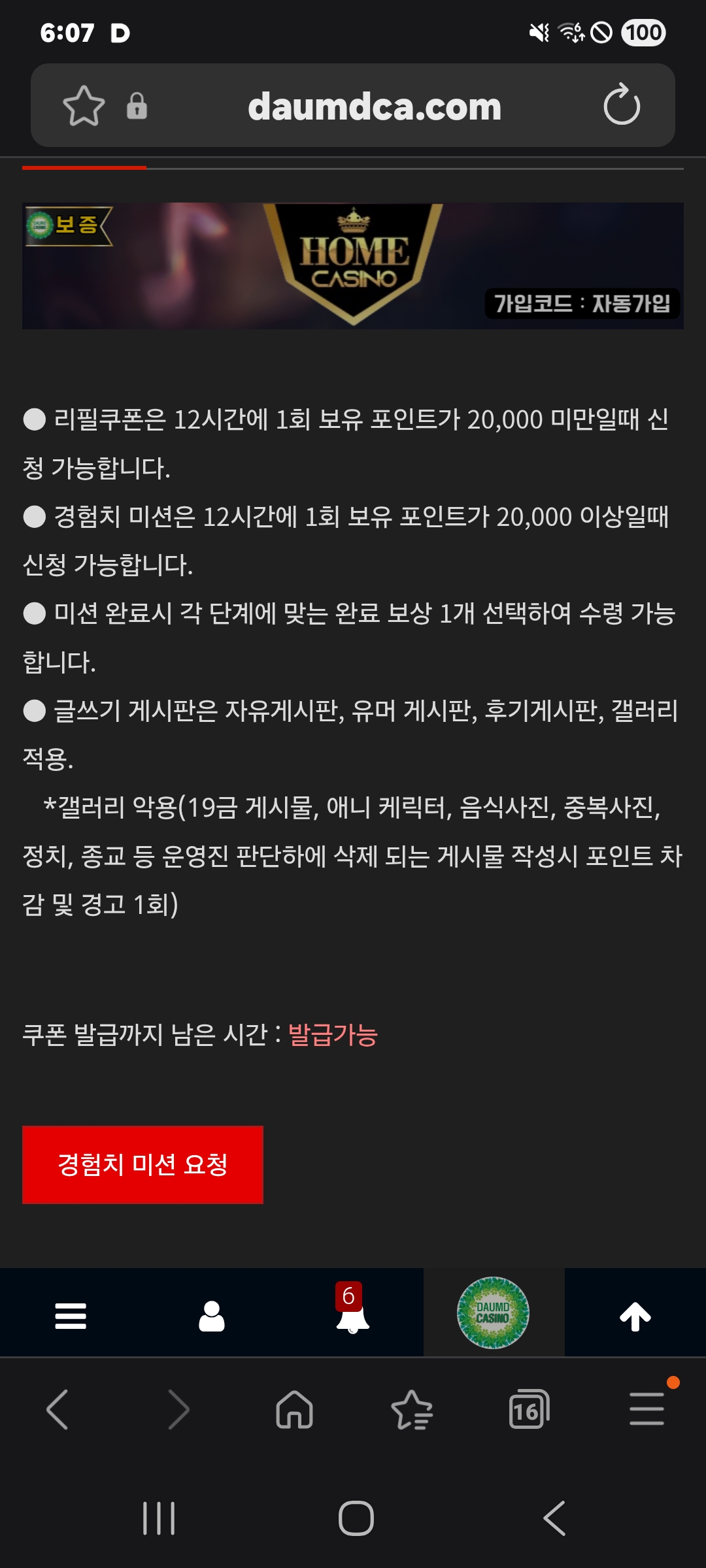Open the Home Casino banner
The image size is (706, 1568).
point(353,265)
